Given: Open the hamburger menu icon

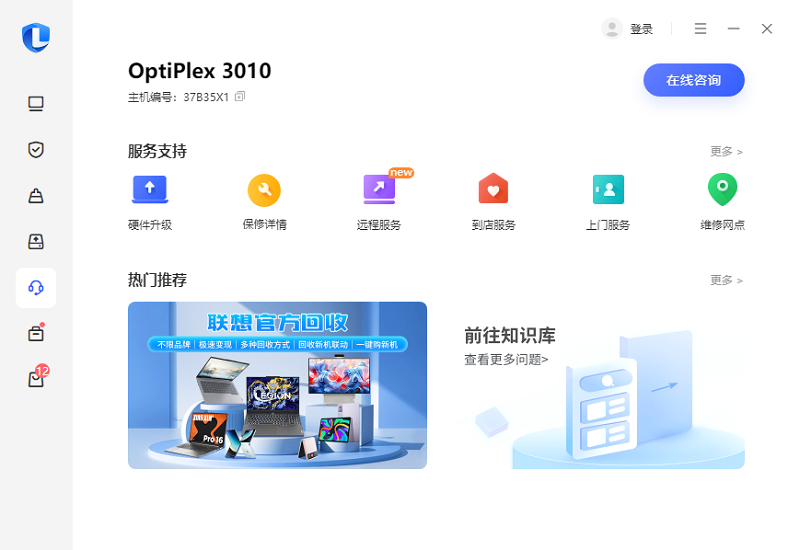Looking at the screenshot, I should (x=701, y=29).
